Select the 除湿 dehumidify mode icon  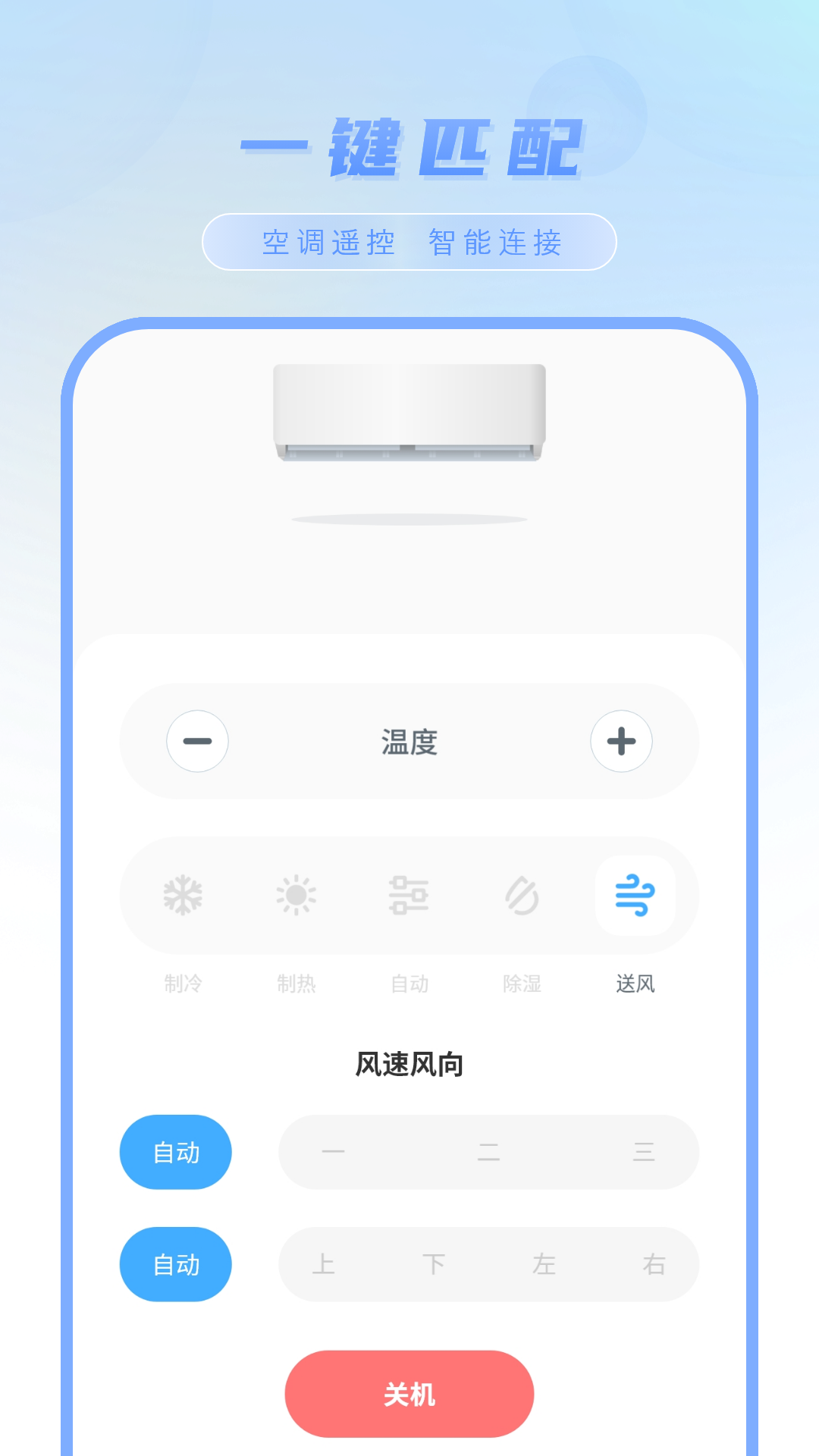coord(523,897)
